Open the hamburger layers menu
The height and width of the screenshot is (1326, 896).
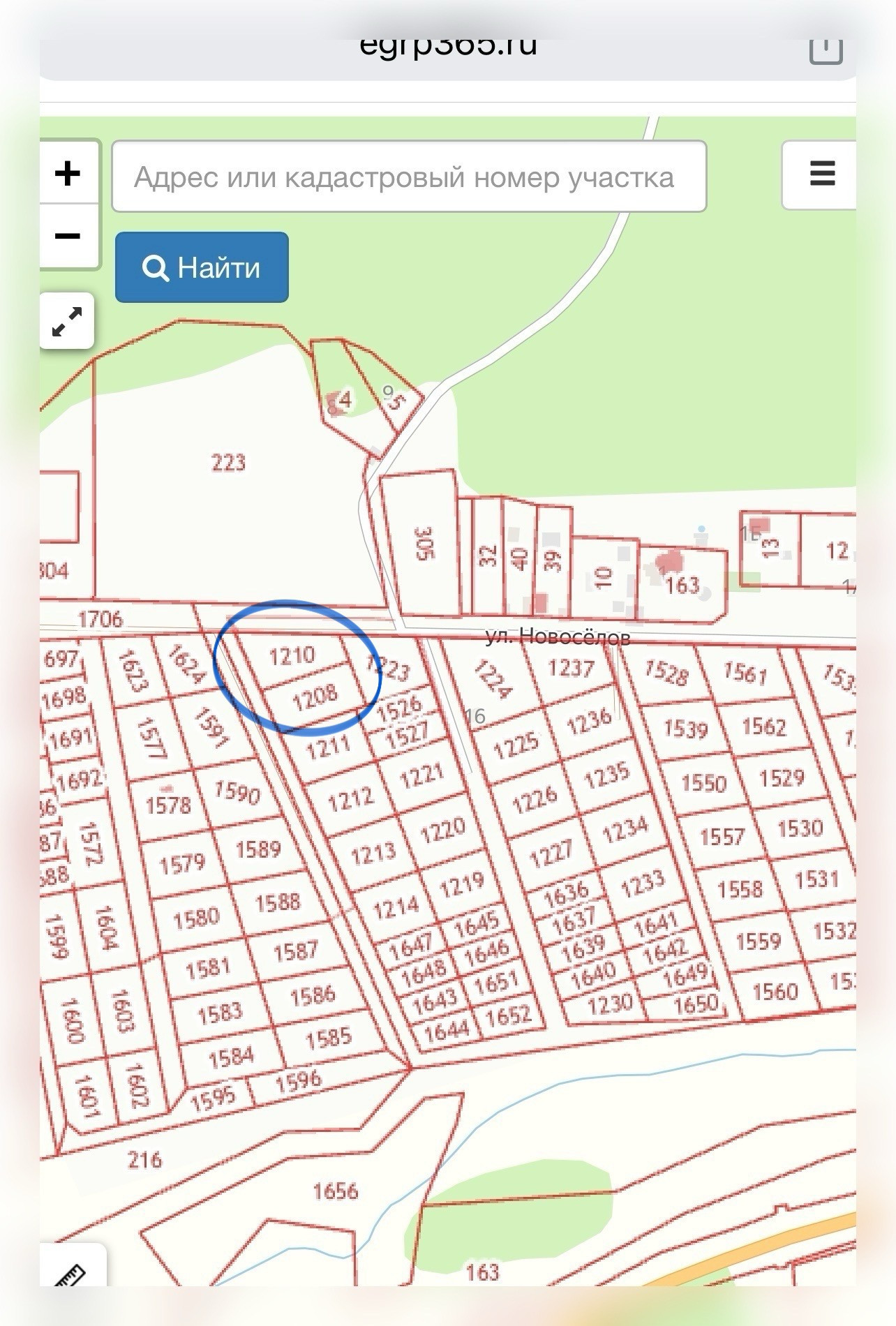(821, 174)
